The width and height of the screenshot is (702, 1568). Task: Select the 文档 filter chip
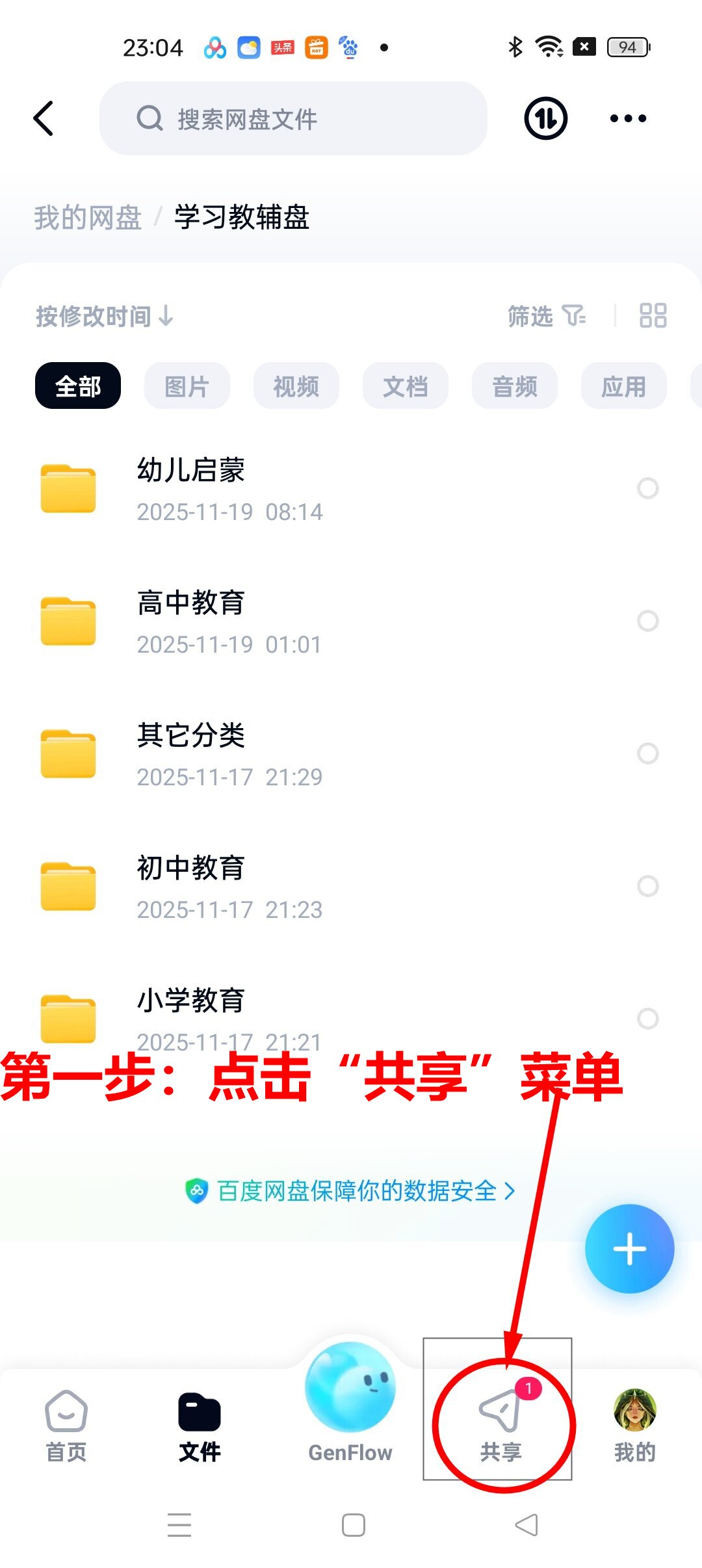pos(405,386)
